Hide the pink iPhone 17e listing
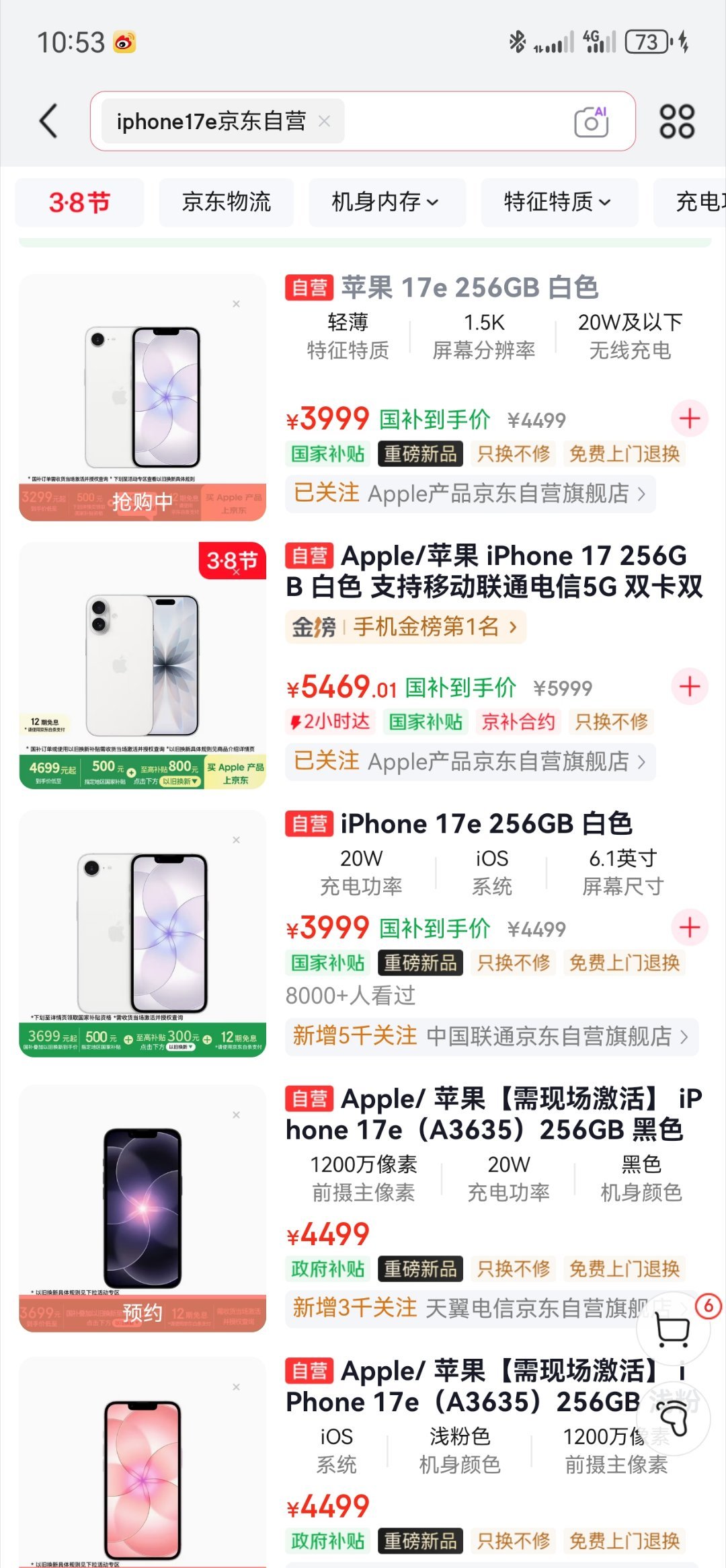The width and height of the screenshot is (726, 1568). [x=236, y=1386]
